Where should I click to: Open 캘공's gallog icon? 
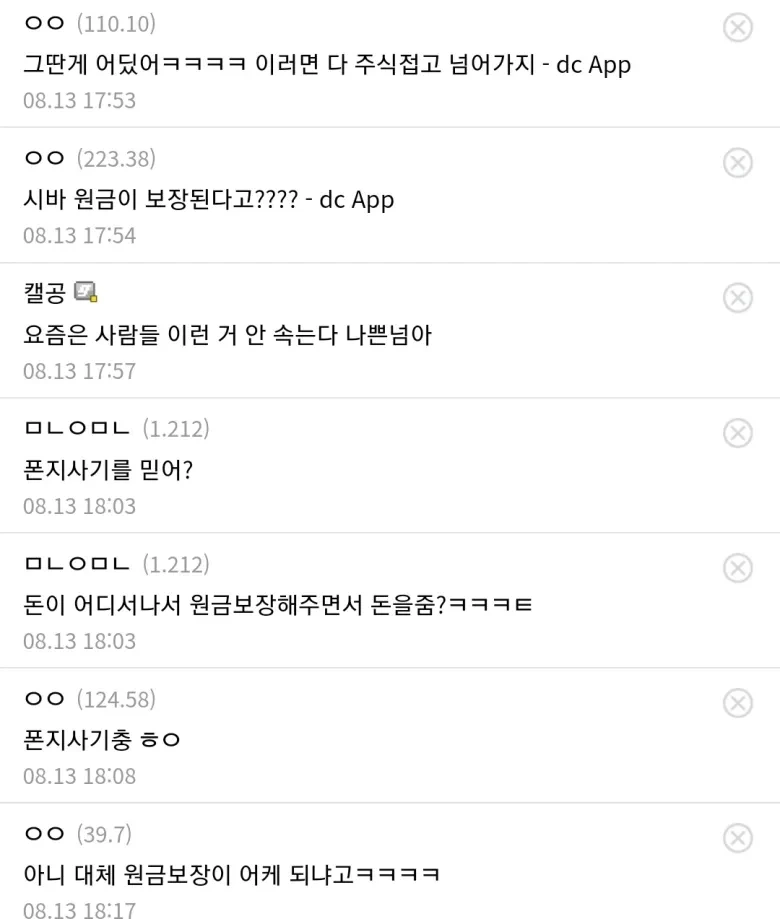pyautogui.click(x=86, y=292)
